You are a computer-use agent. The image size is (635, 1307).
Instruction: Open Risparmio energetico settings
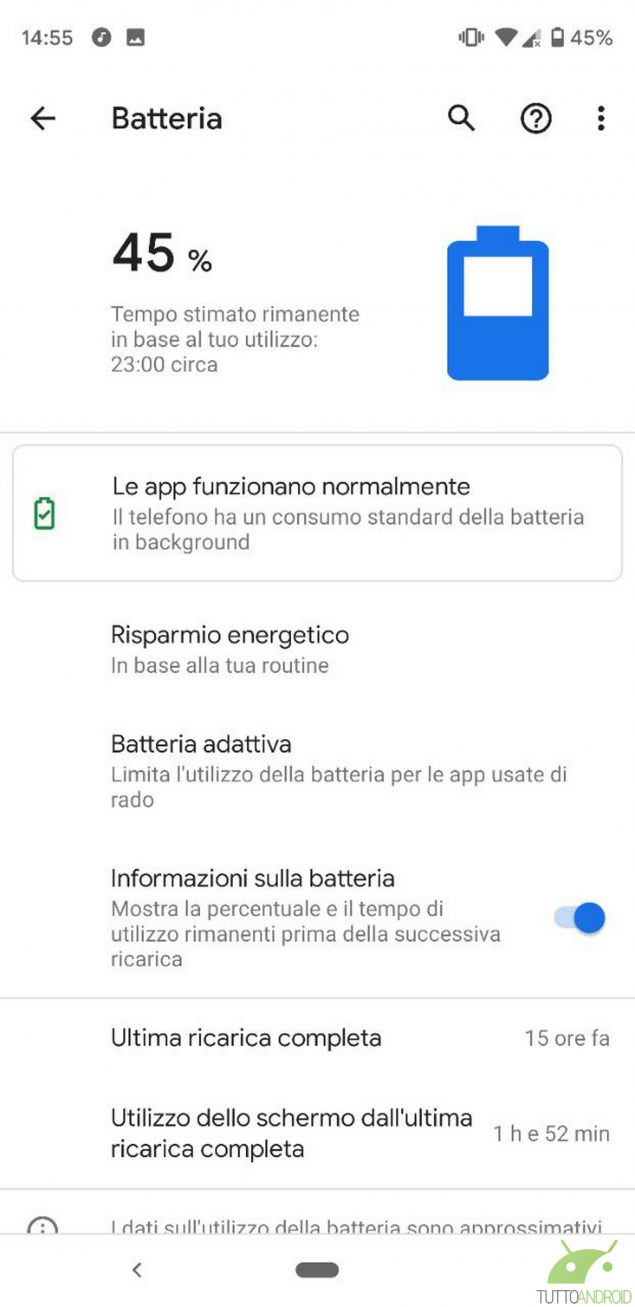click(317, 649)
